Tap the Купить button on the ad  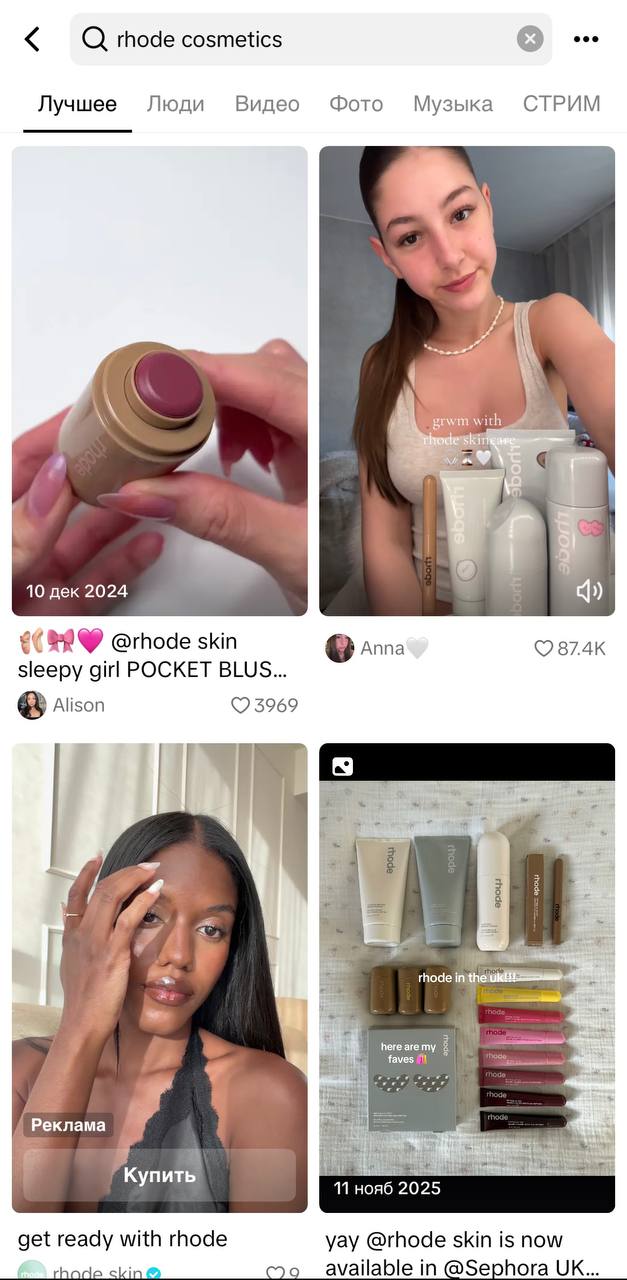click(160, 1175)
